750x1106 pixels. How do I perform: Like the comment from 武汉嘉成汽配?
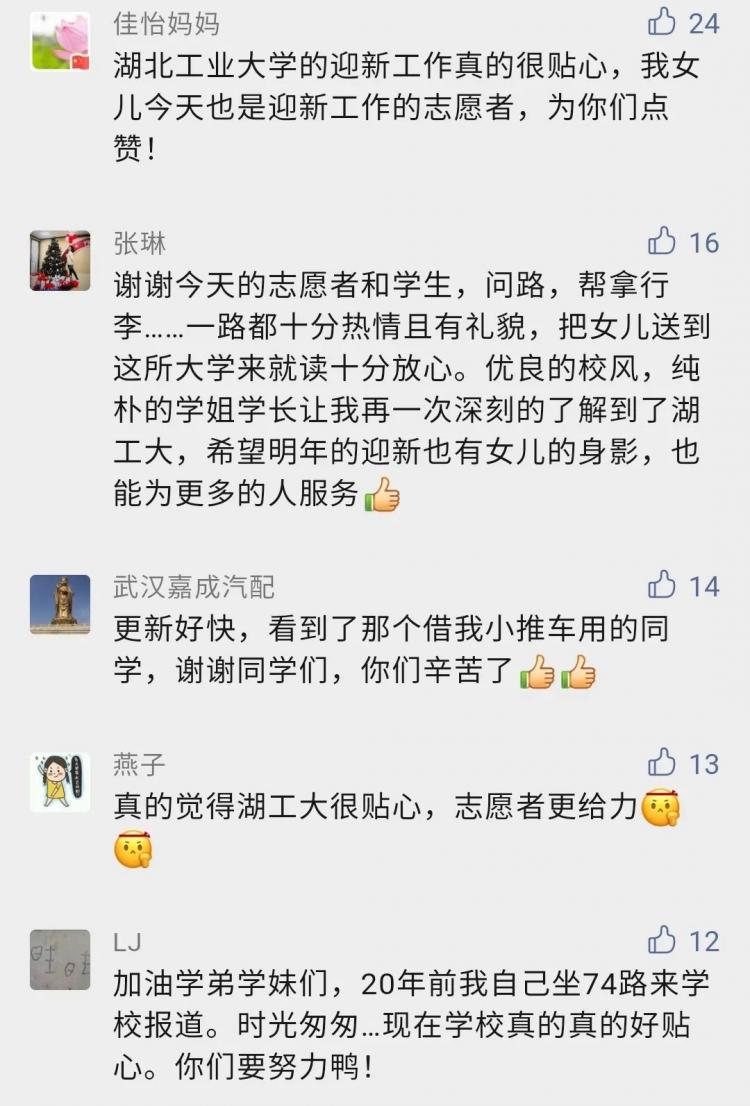662,585
